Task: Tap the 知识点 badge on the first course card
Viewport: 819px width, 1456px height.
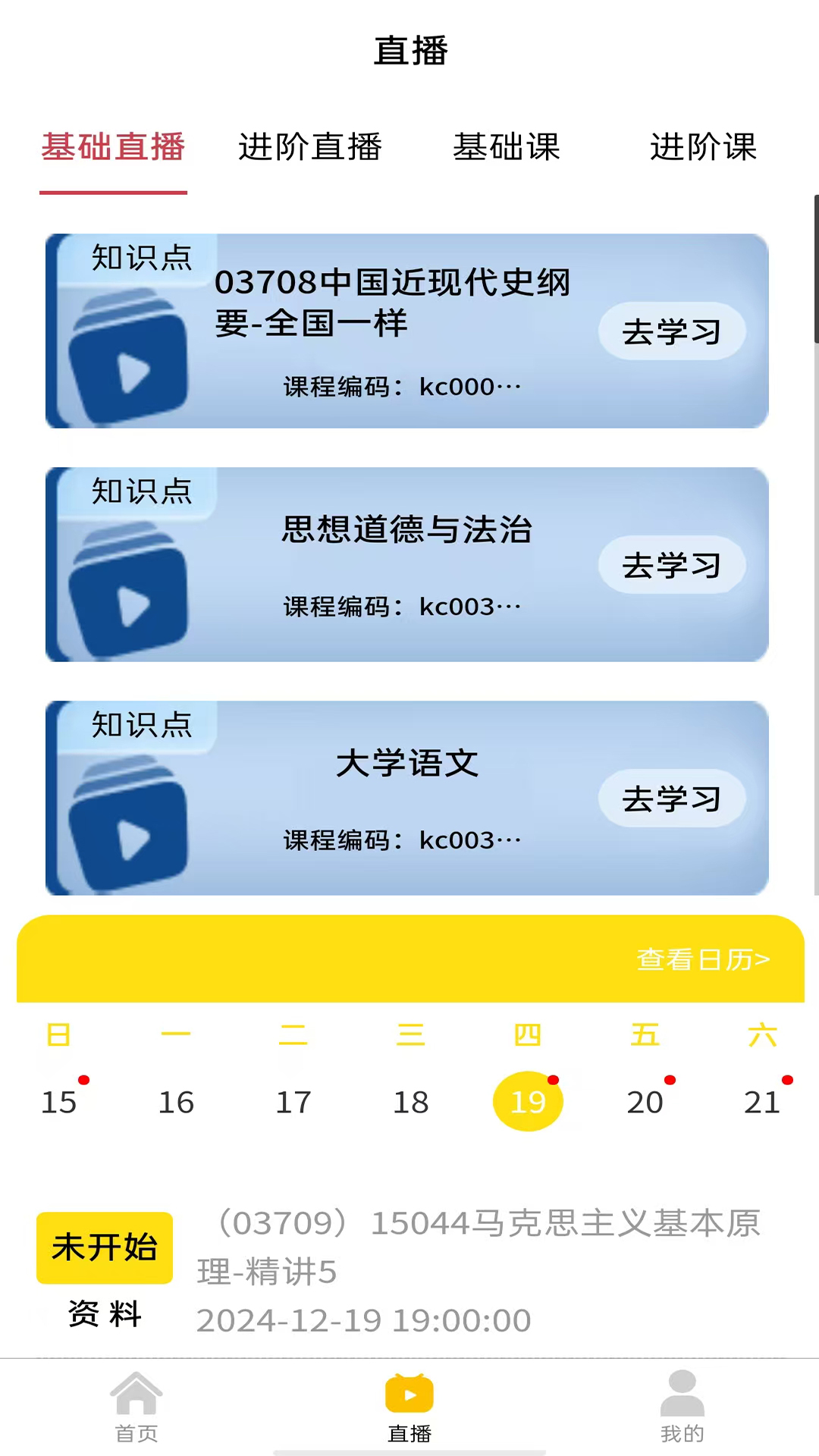Action: [x=140, y=258]
